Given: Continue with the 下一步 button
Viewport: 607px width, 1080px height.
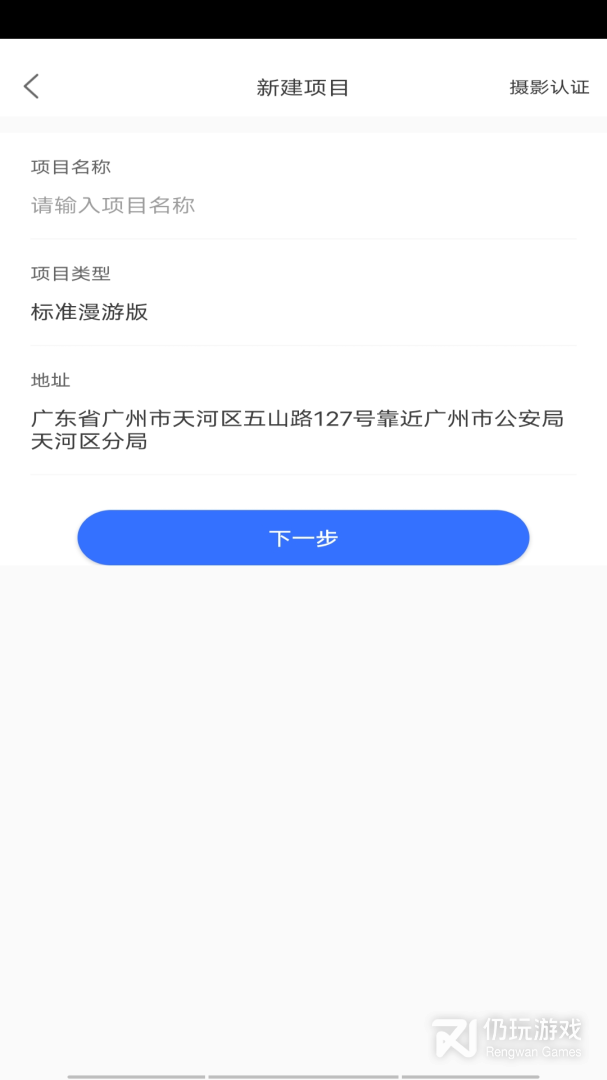Looking at the screenshot, I should click(303, 538).
